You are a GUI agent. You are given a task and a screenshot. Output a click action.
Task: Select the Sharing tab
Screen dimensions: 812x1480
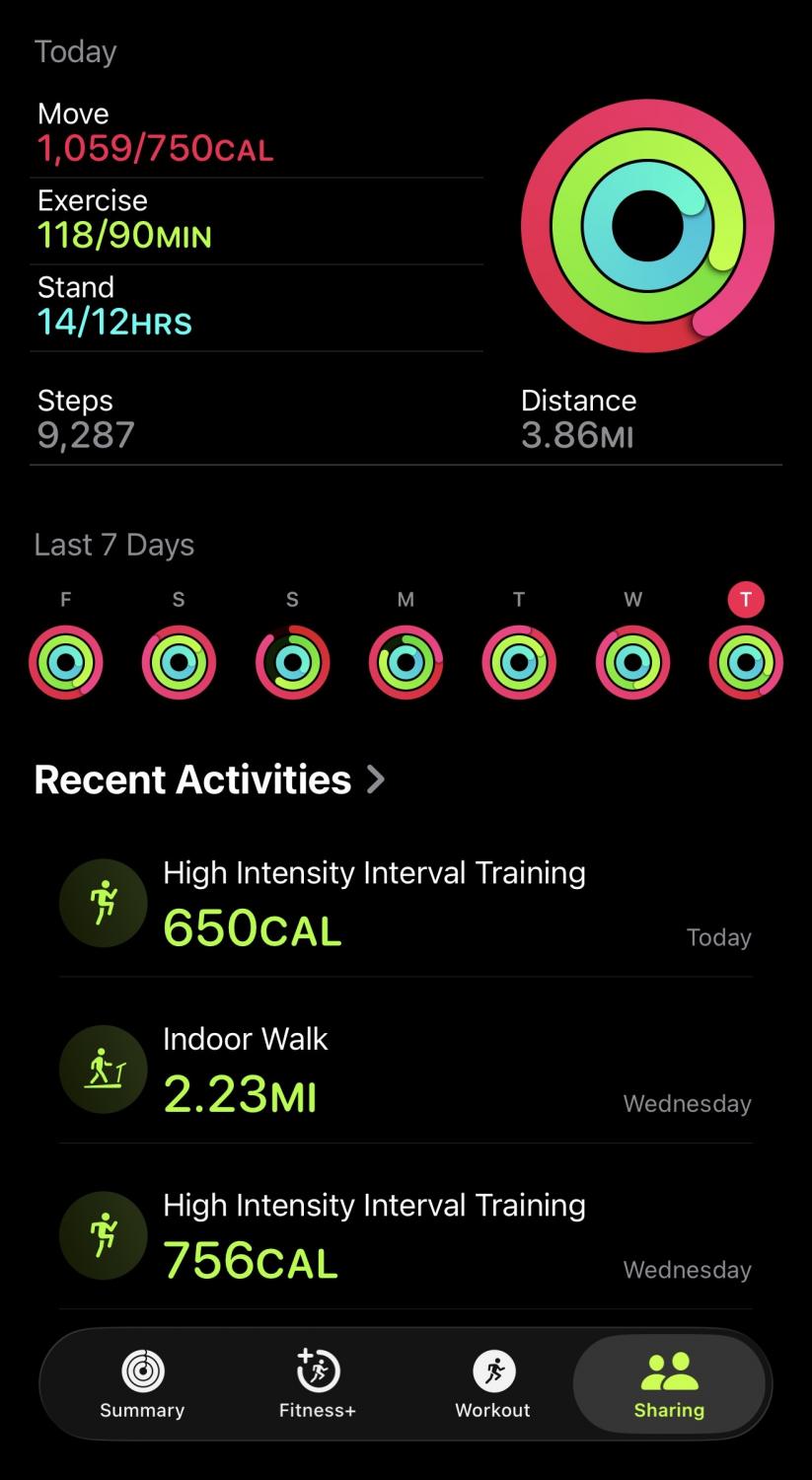[x=669, y=1384]
